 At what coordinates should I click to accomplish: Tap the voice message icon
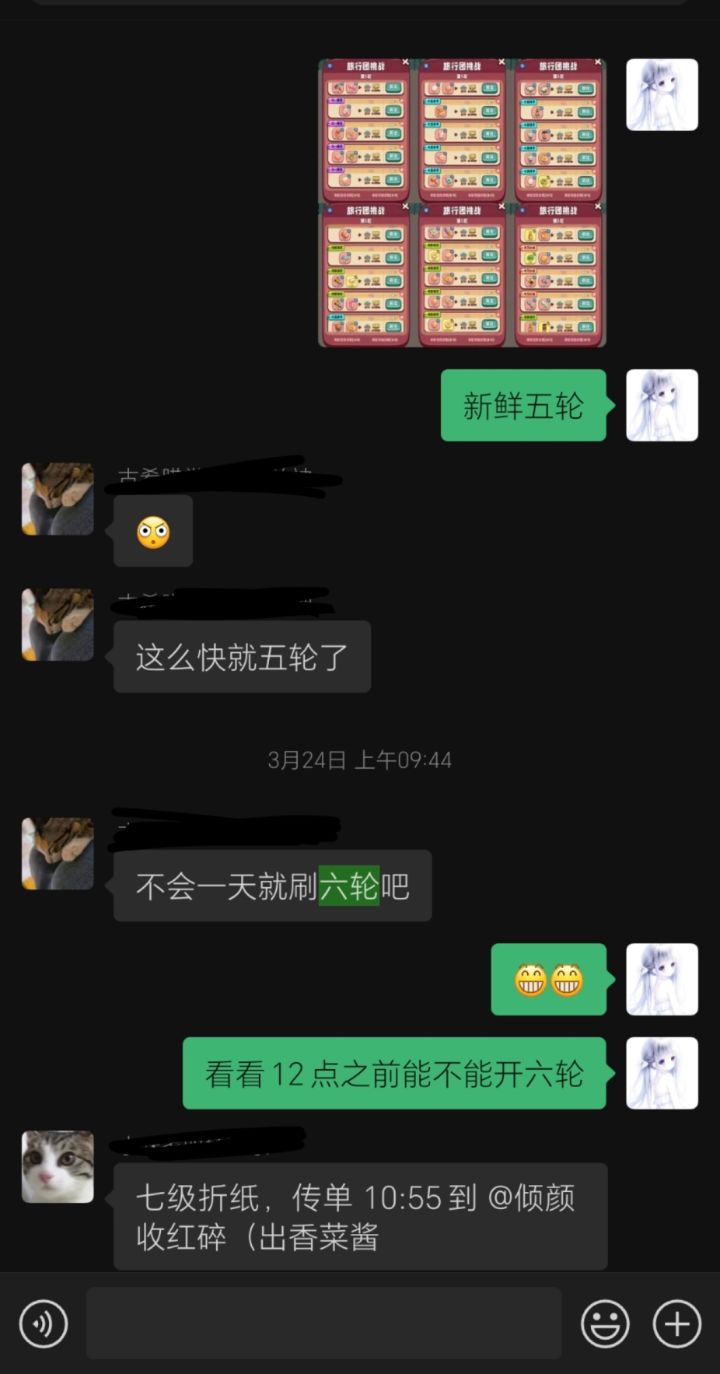pyautogui.click(x=42, y=1325)
